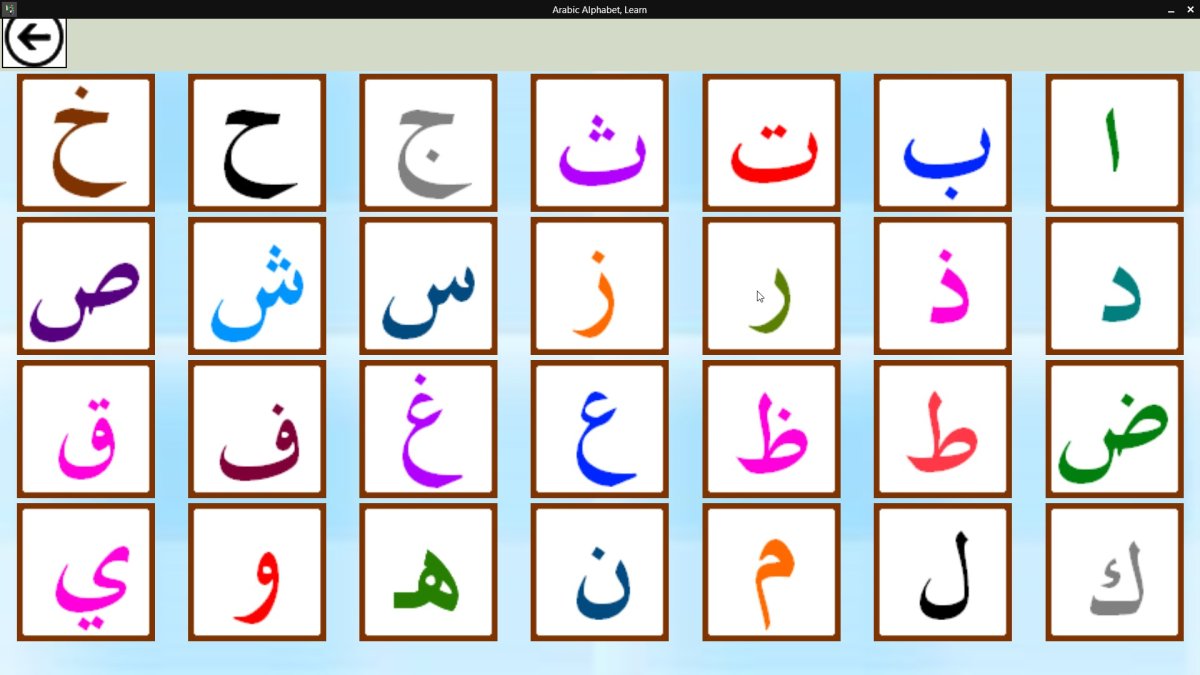Open the green Alif letter tile
Image resolution: width=1200 pixels, height=675 pixels.
point(1114,143)
